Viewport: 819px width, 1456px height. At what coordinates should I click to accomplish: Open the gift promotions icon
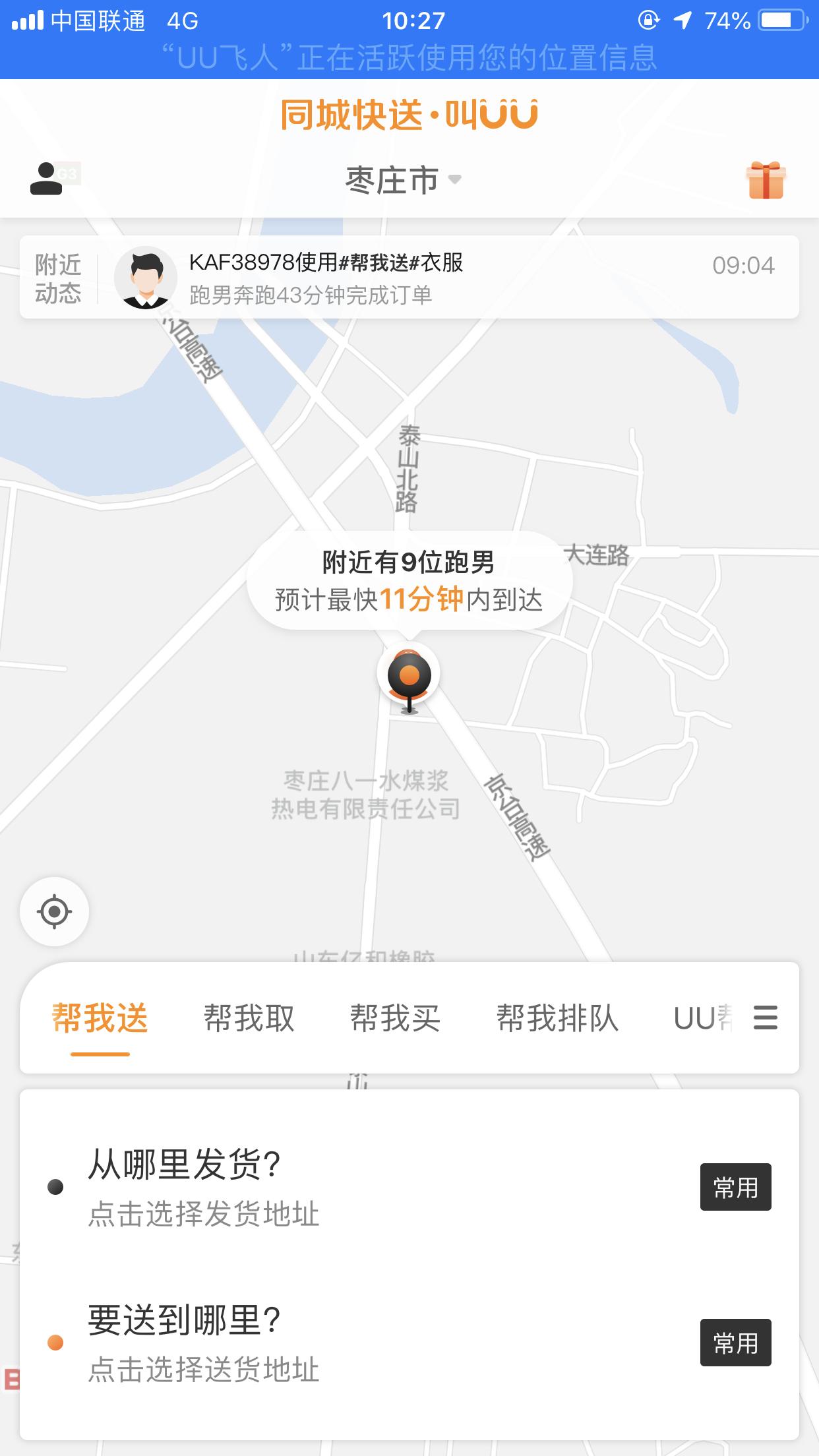click(x=766, y=179)
